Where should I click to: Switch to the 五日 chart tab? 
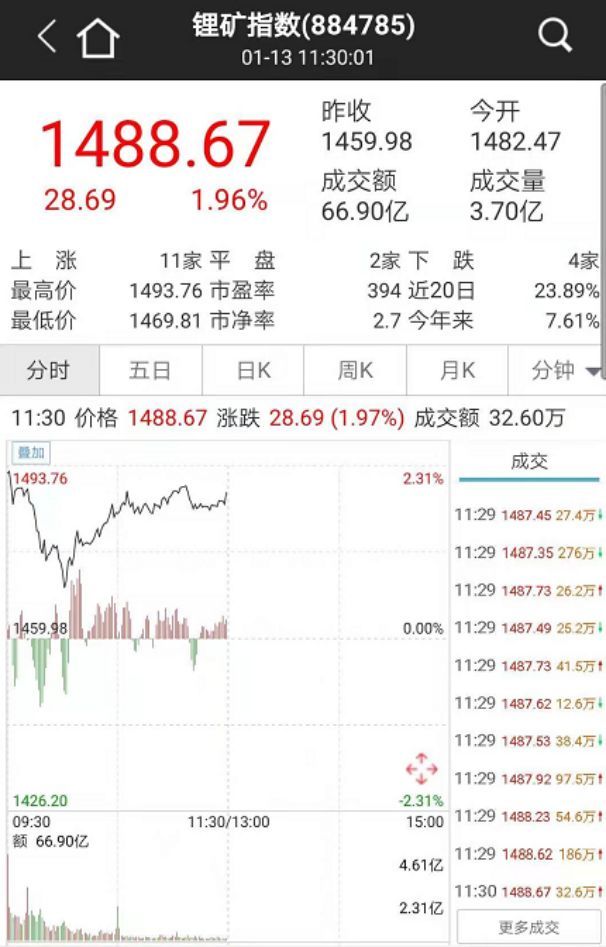point(150,371)
